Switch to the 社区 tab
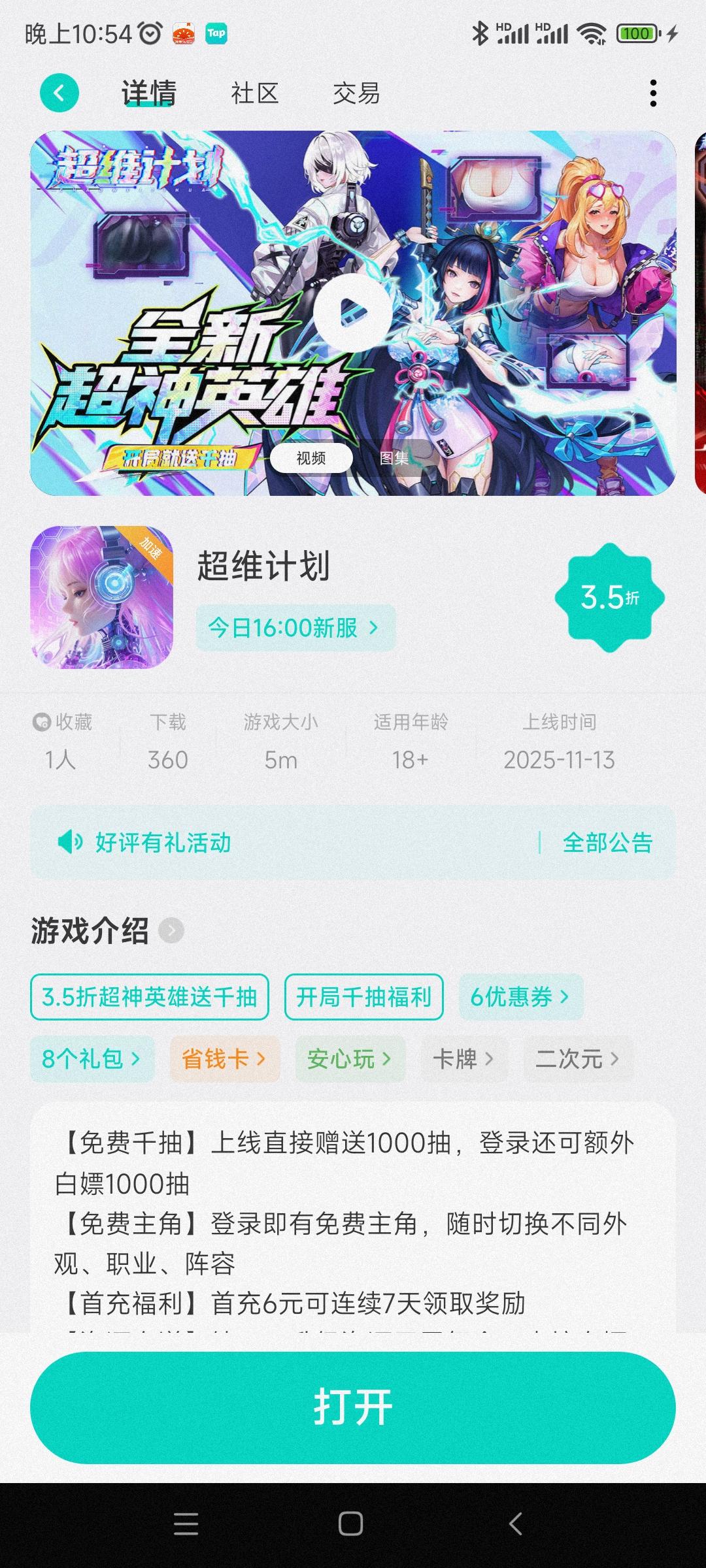706x1568 pixels. [255, 94]
